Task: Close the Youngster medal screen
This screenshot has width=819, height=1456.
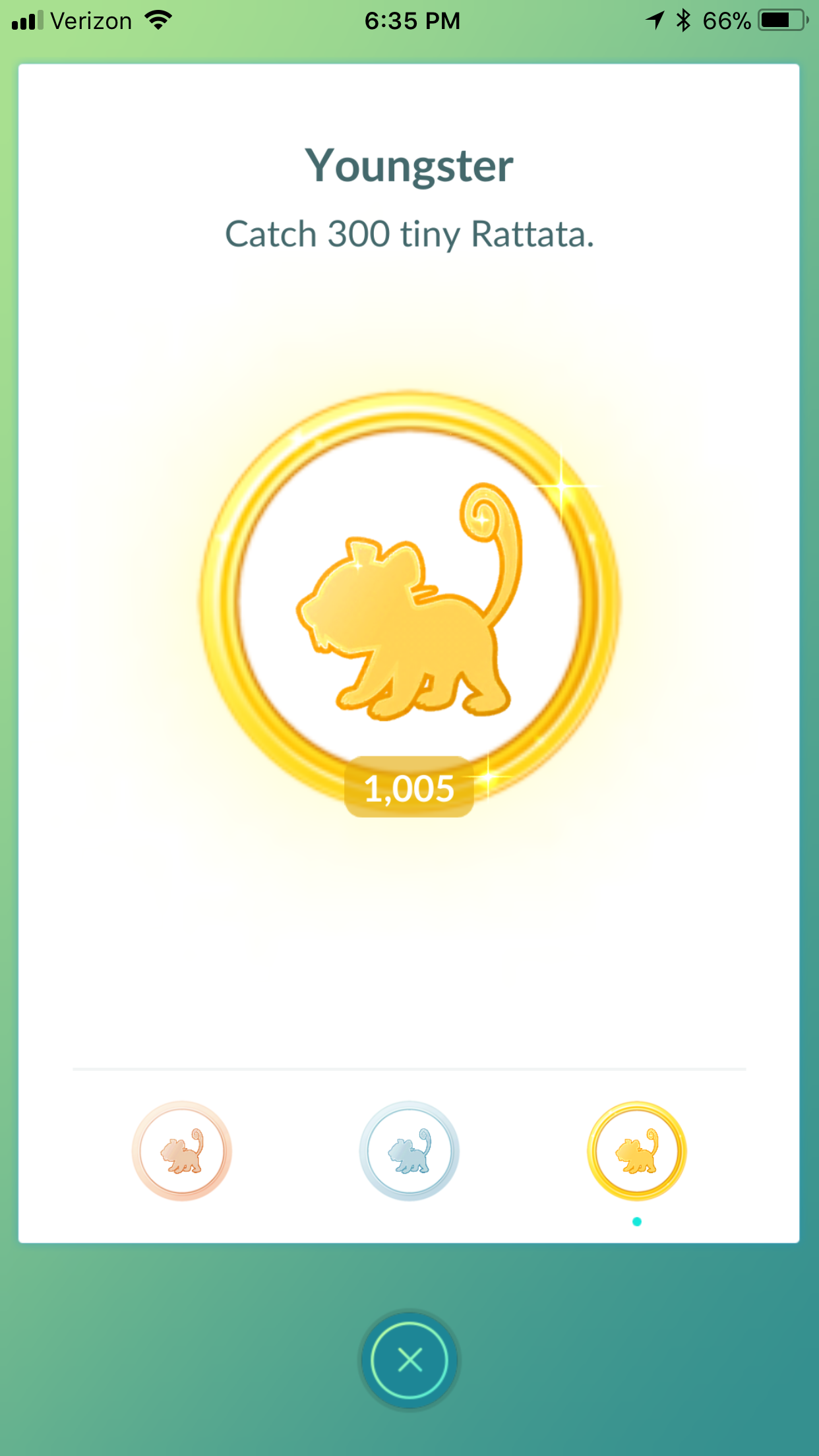Action: (409, 1360)
